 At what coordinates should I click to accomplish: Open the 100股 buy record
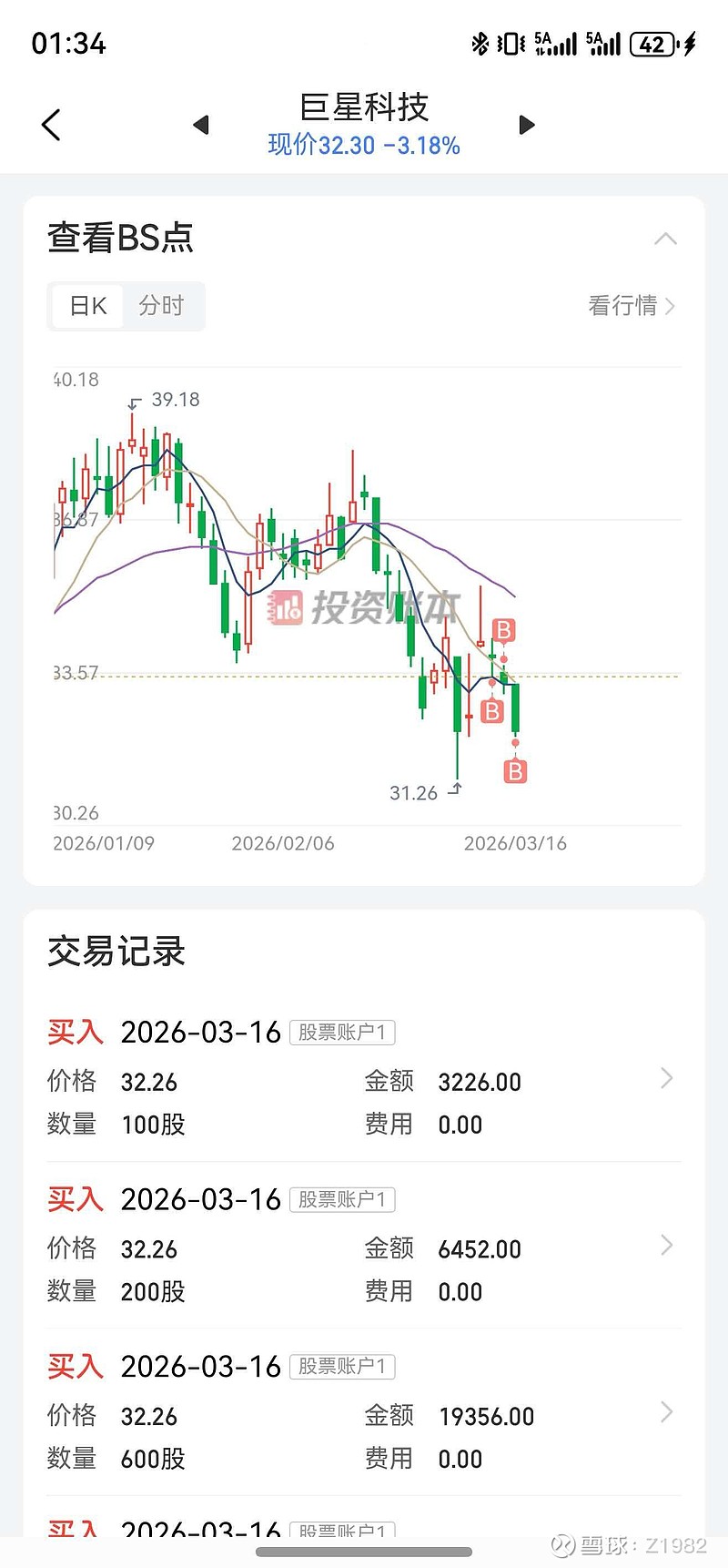[364, 1080]
